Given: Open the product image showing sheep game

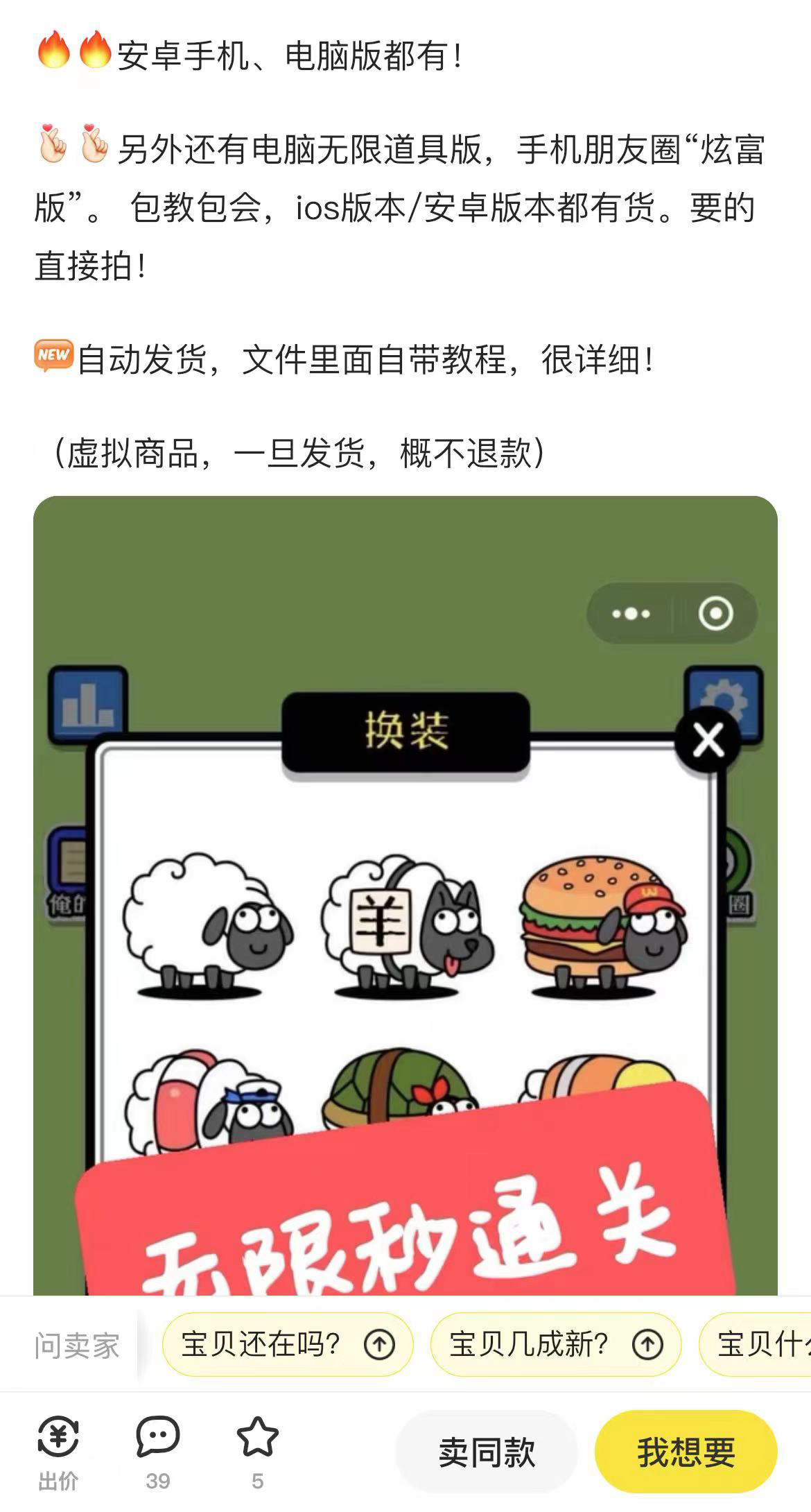Looking at the screenshot, I should [x=405, y=895].
